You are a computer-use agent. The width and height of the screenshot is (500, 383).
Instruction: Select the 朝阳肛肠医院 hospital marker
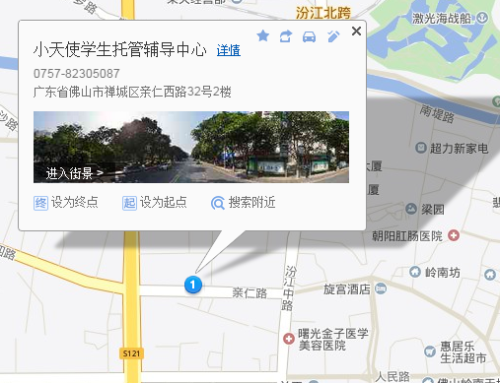pos(416,236)
